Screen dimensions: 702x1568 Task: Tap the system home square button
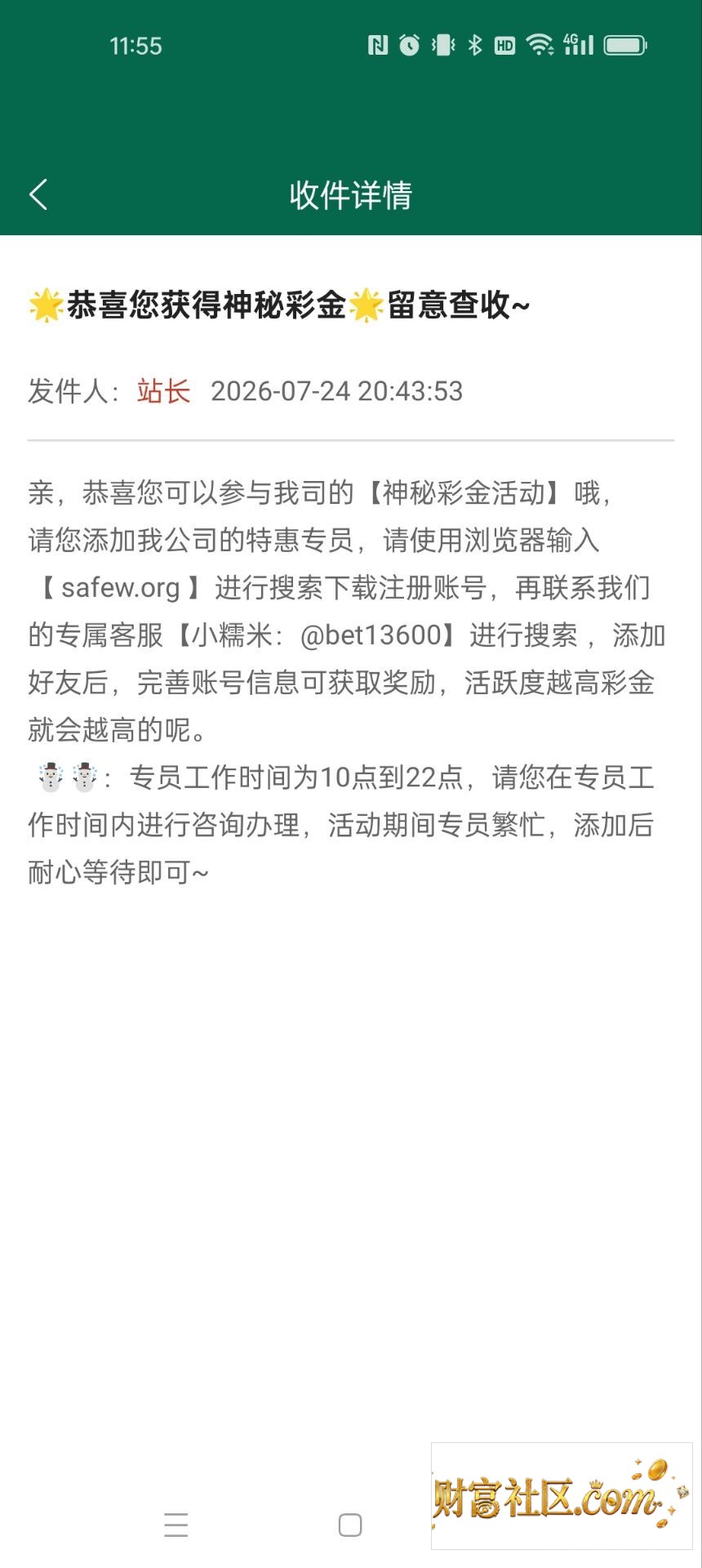coord(350,1525)
